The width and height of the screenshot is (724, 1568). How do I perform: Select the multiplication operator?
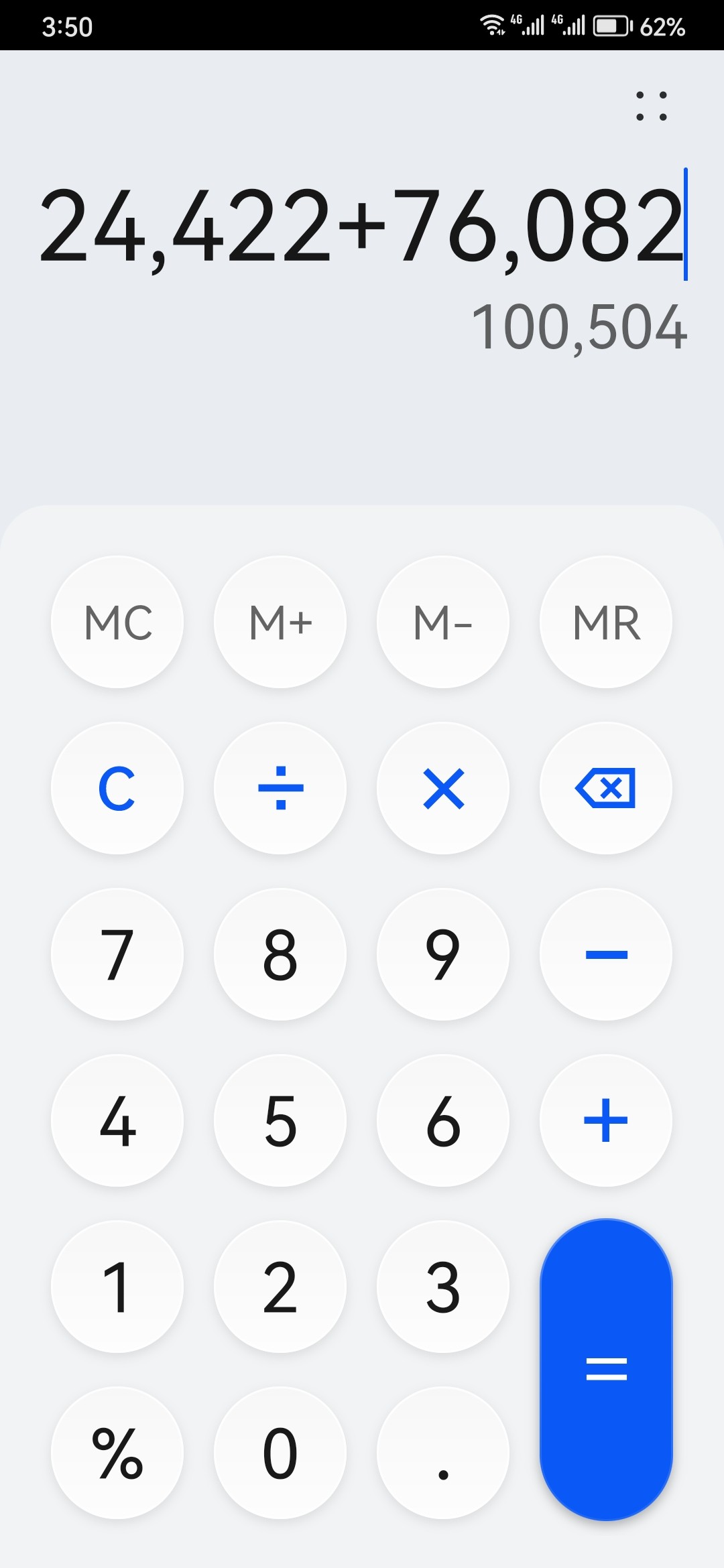pyautogui.click(x=443, y=788)
